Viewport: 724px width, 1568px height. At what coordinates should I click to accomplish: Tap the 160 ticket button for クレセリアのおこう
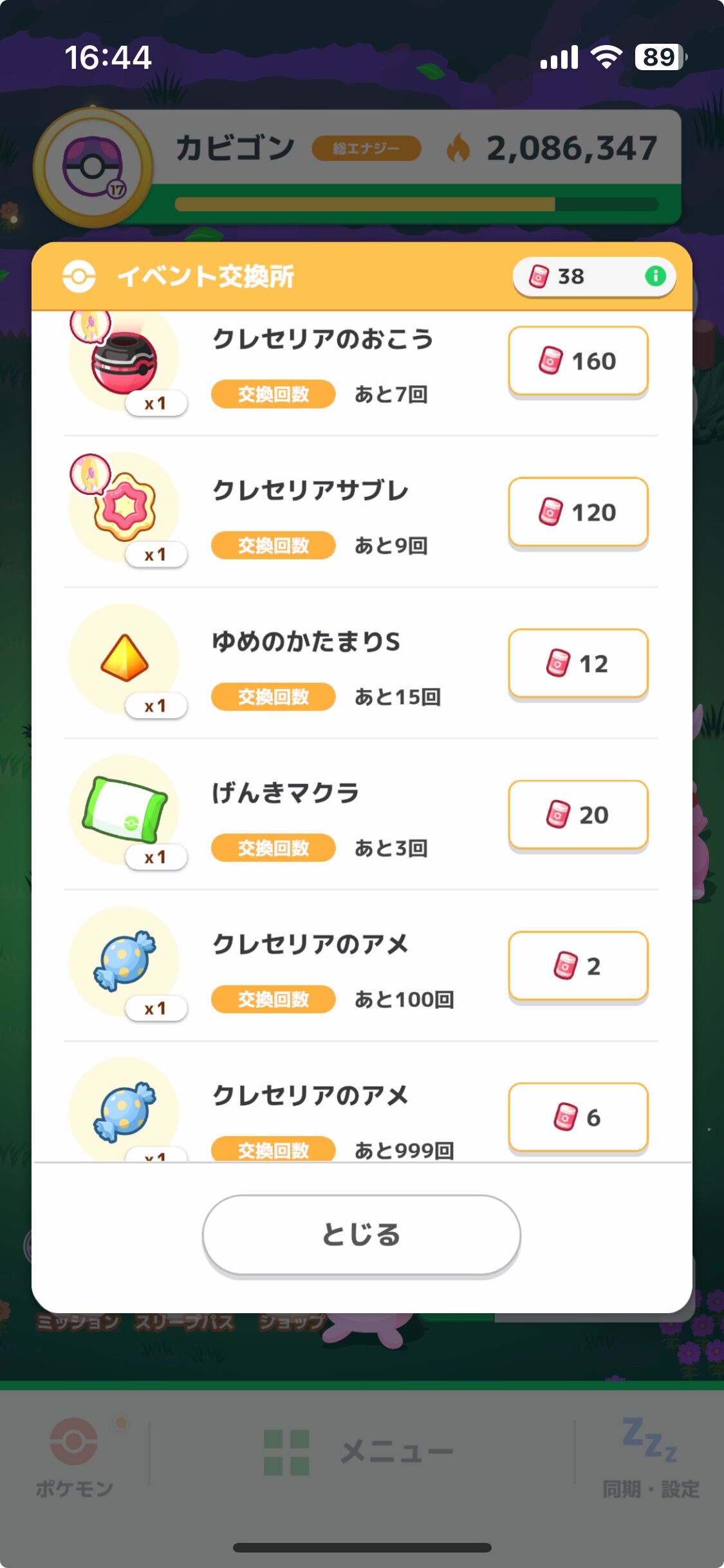point(577,361)
